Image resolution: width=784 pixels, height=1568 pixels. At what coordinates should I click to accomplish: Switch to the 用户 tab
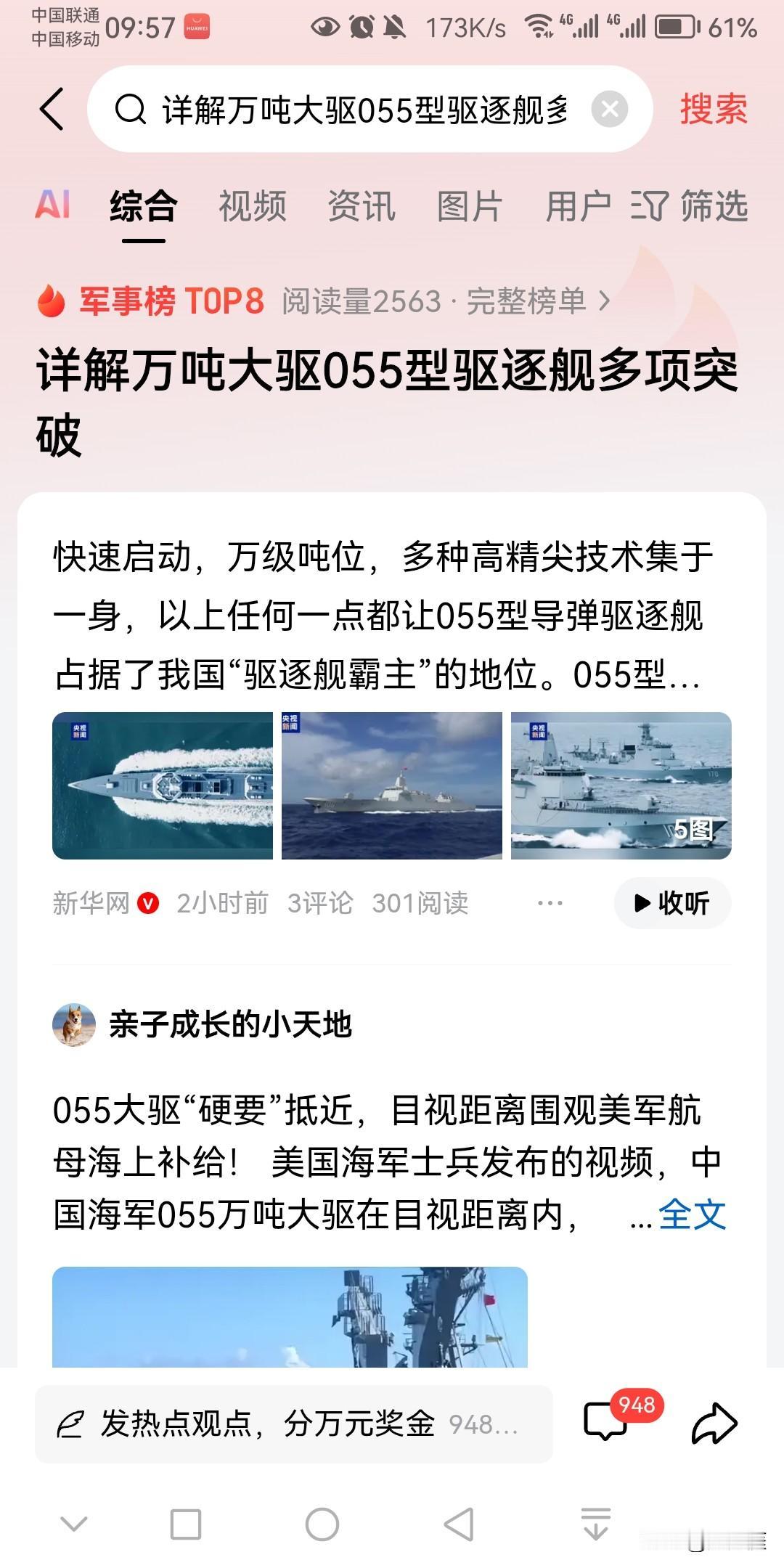(x=578, y=206)
